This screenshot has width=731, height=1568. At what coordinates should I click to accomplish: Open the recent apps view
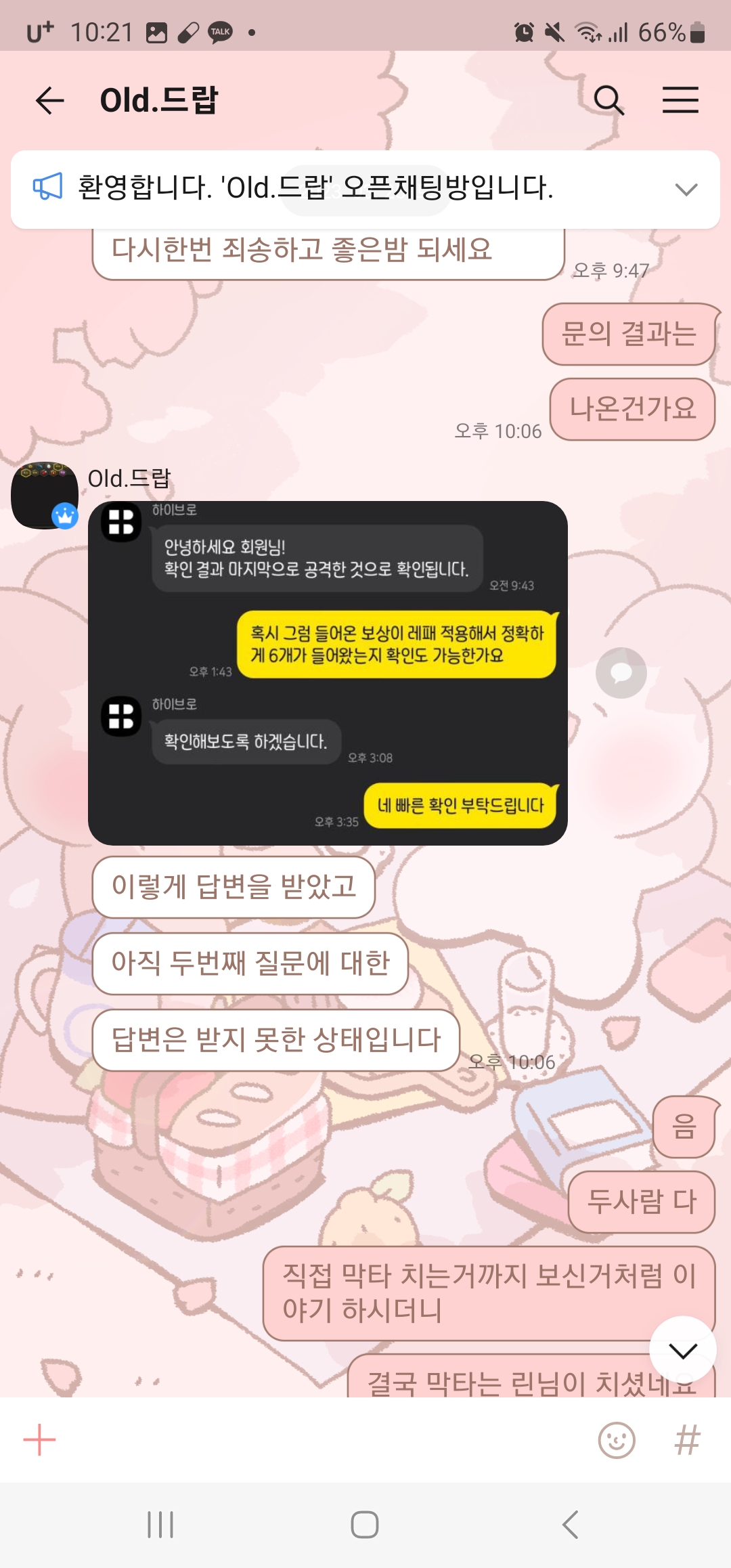tap(160, 1525)
